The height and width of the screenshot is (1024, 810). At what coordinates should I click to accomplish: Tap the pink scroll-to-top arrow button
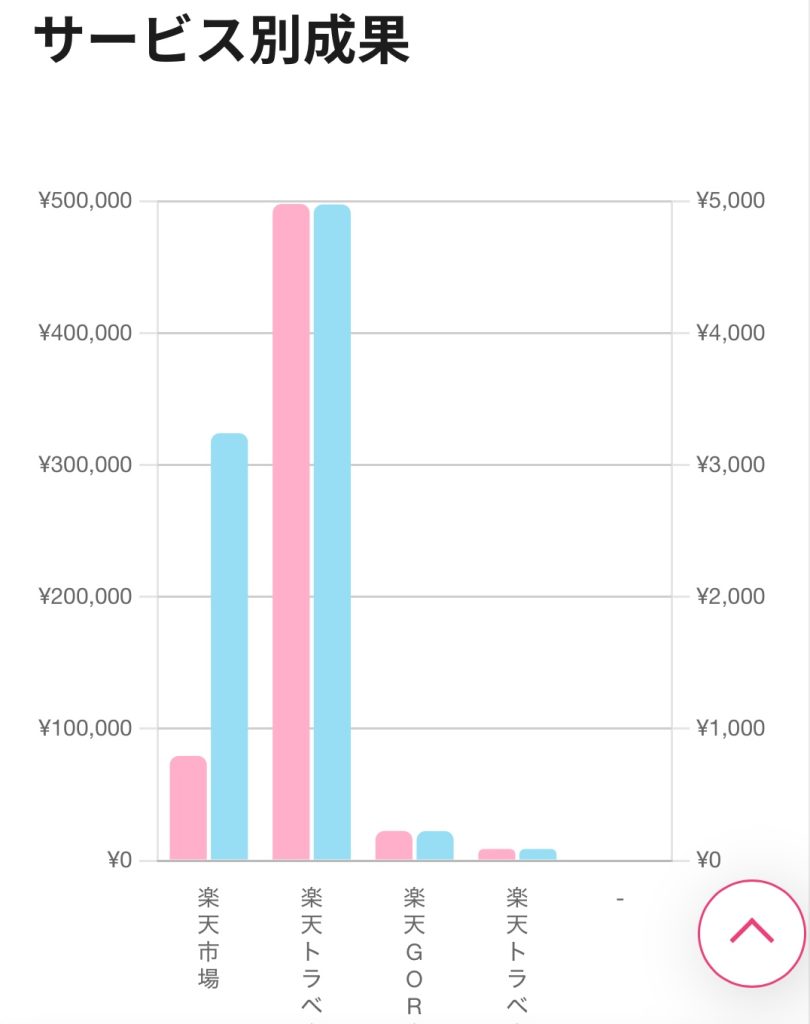click(751, 933)
